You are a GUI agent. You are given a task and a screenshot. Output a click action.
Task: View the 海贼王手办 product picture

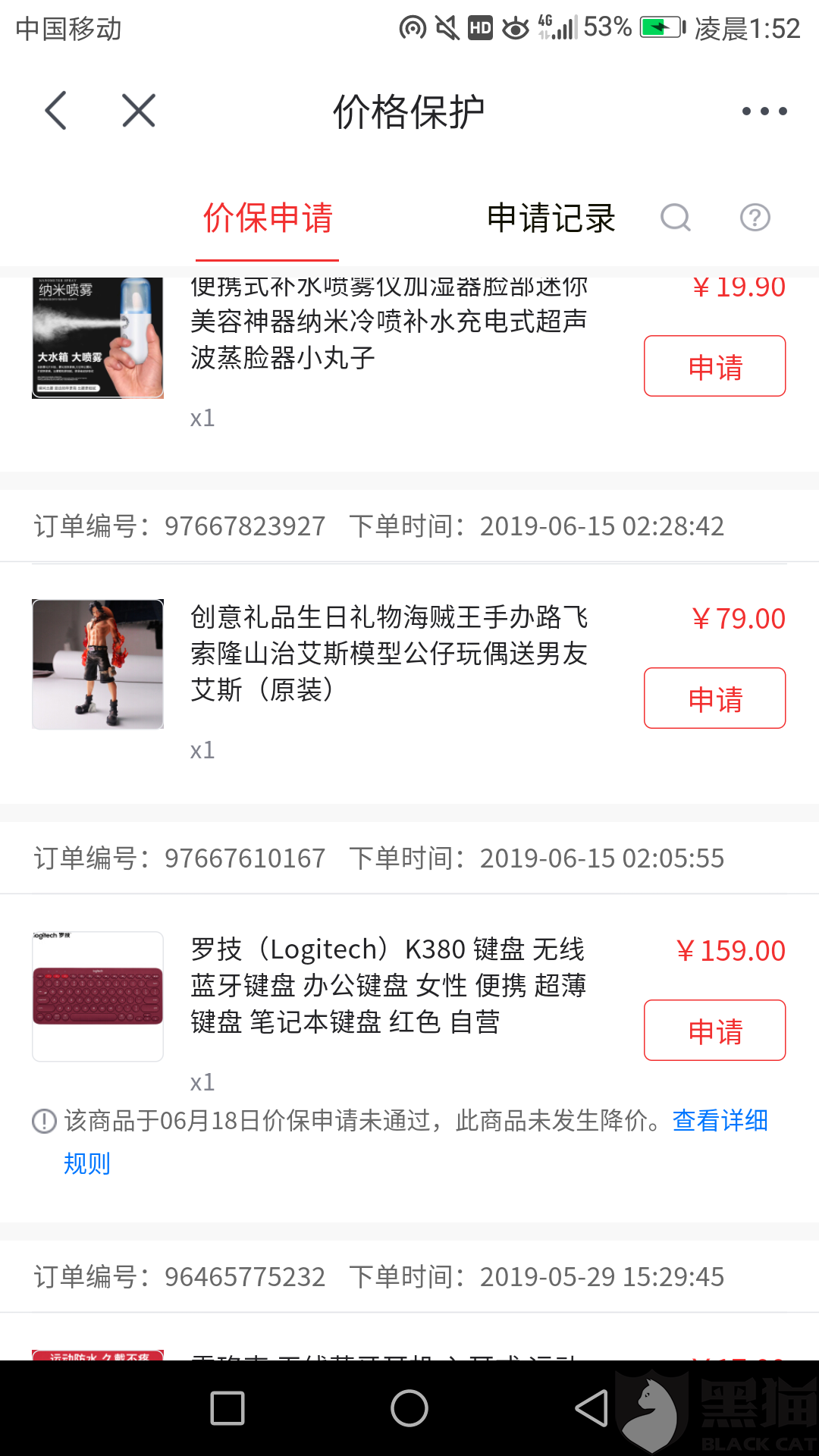point(98,664)
